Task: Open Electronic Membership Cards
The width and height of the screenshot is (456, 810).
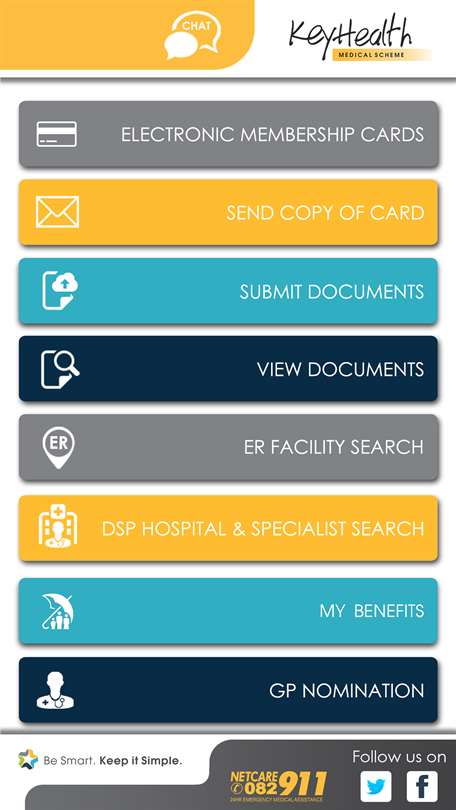Action: pyautogui.click(x=228, y=134)
